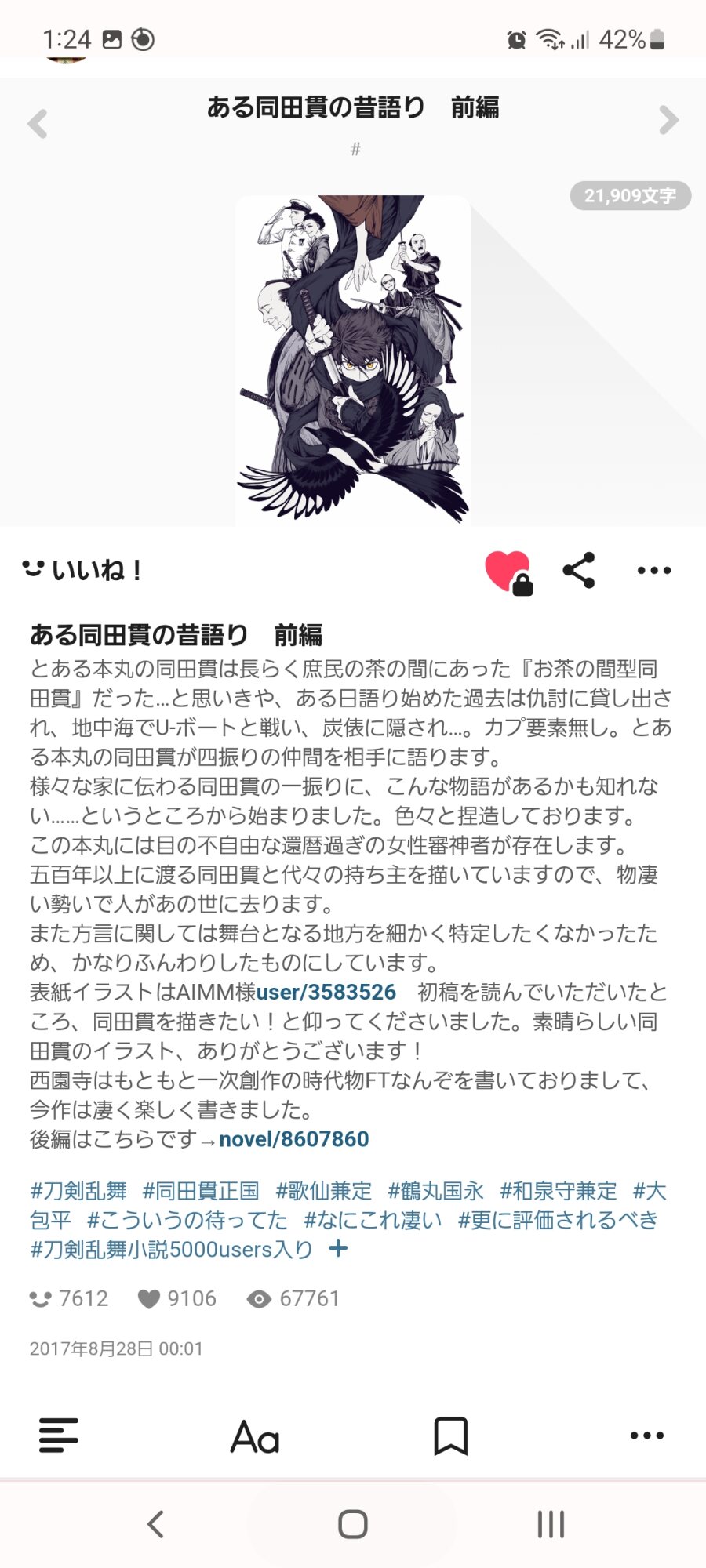
Task: Select the #和泉守兼定 tag
Action: pos(558,1191)
